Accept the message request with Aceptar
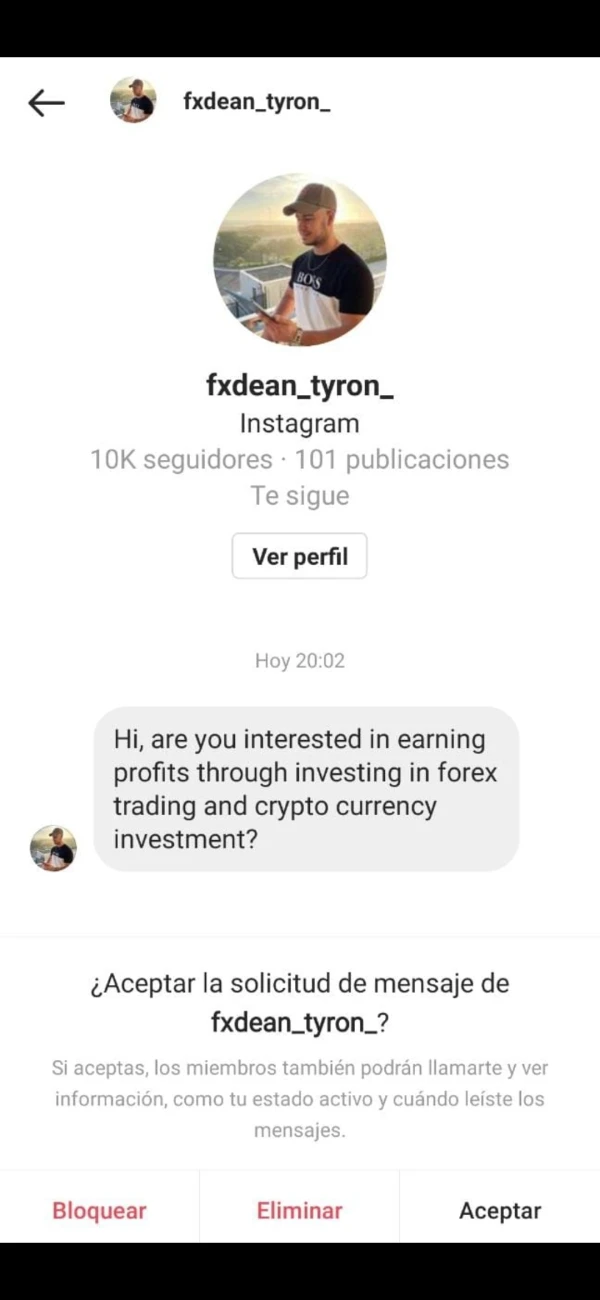This screenshot has height=1300, width=600. tap(500, 1211)
